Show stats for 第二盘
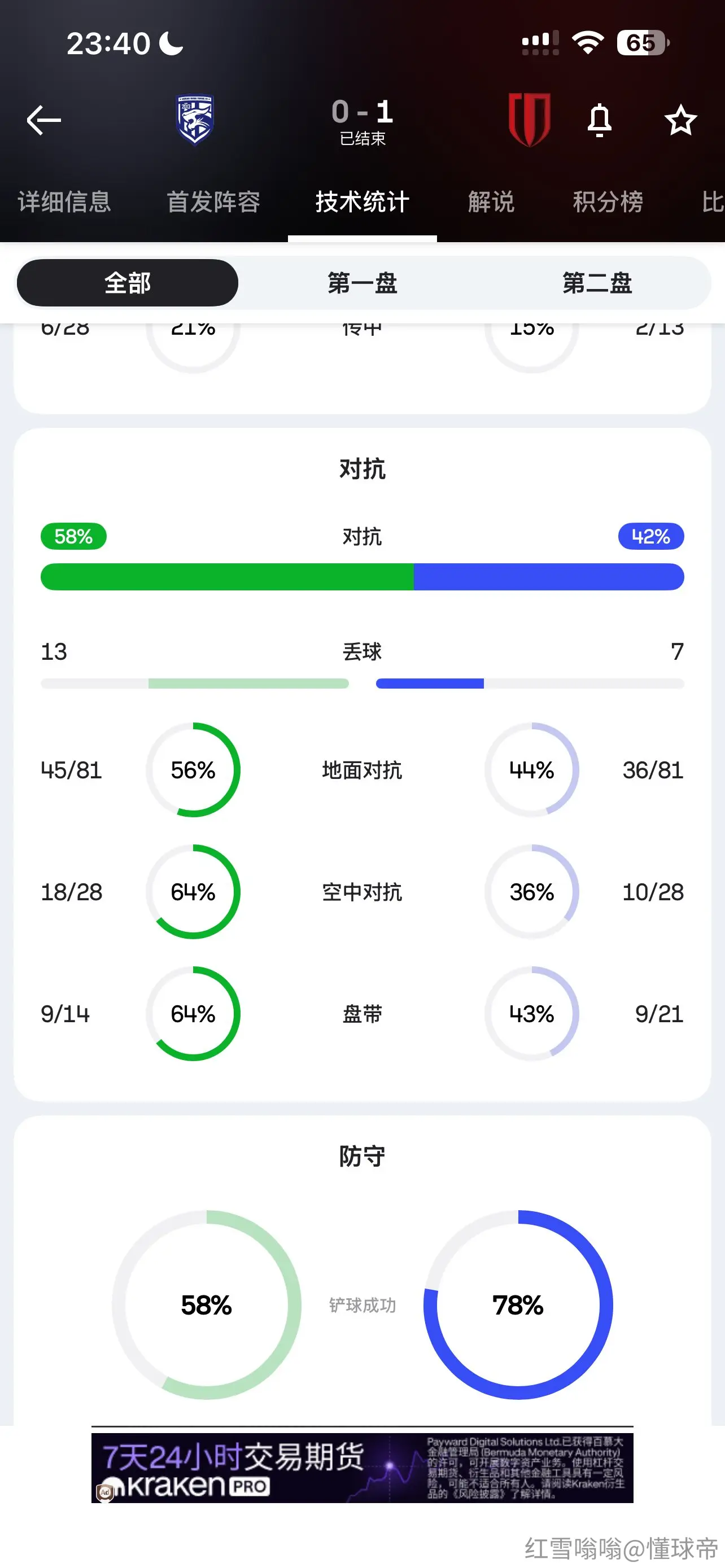 tap(597, 283)
